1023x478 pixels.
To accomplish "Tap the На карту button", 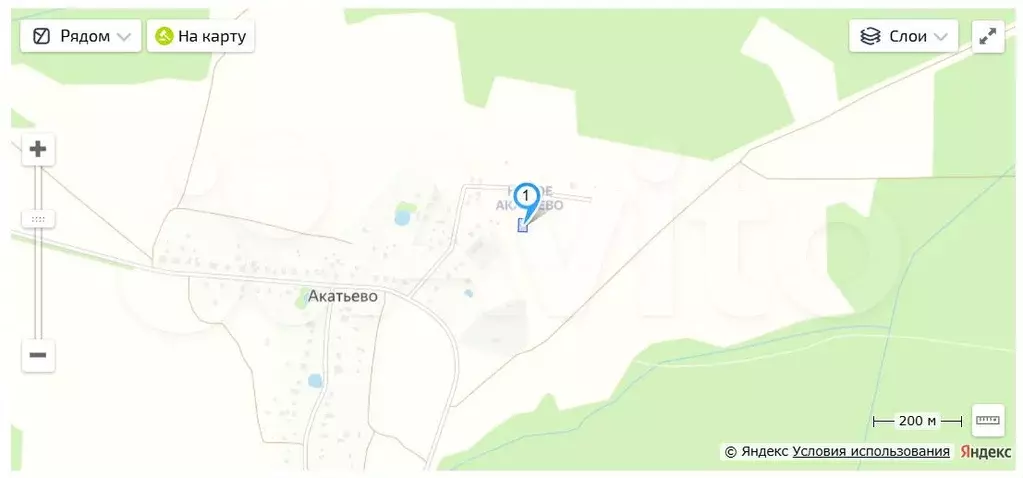I will pos(200,36).
